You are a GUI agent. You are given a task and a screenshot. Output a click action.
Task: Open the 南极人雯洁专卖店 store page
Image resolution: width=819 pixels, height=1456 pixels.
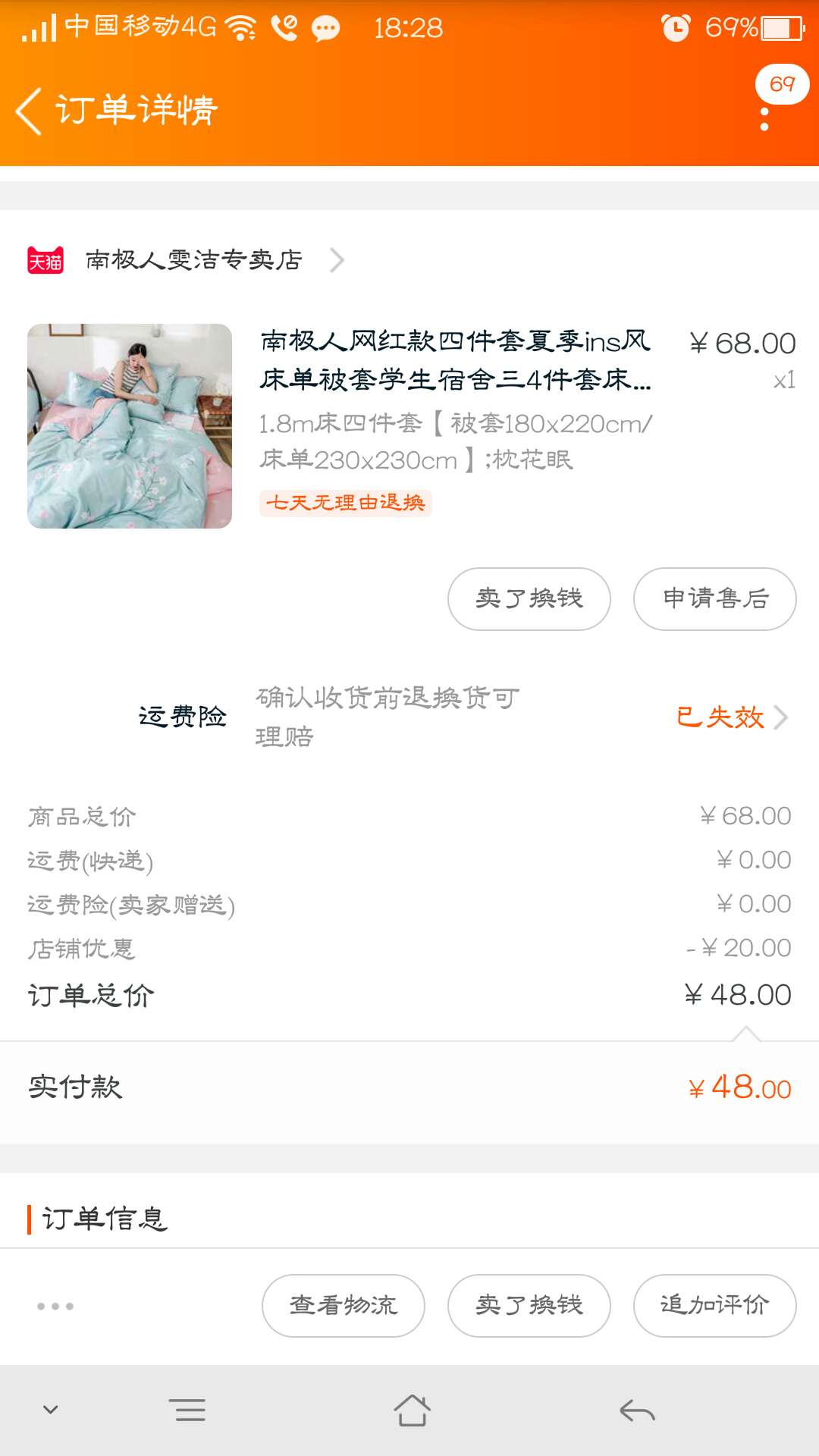[187, 260]
